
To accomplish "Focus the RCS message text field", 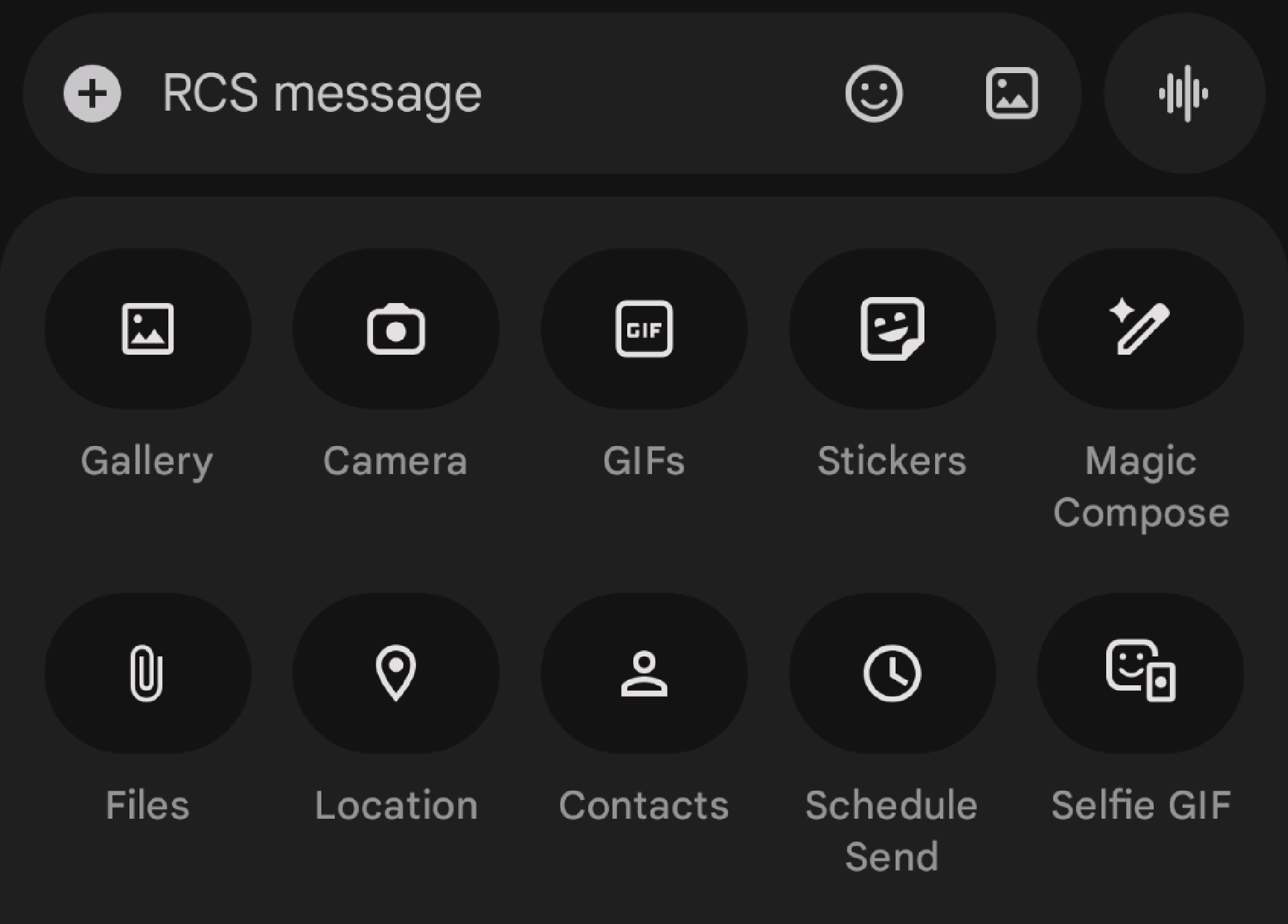I will pyautogui.click(x=470, y=94).
